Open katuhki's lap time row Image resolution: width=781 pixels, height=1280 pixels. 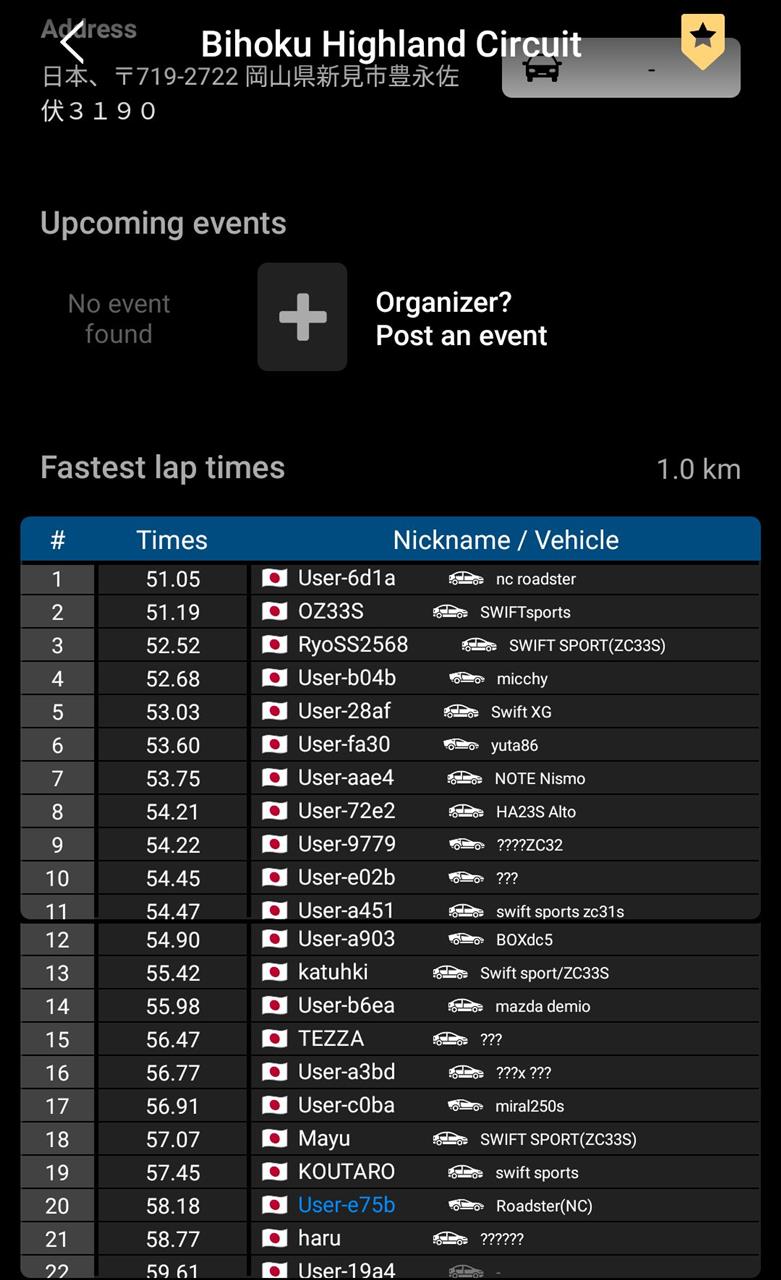pyautogui.click(x=390, y=973)
